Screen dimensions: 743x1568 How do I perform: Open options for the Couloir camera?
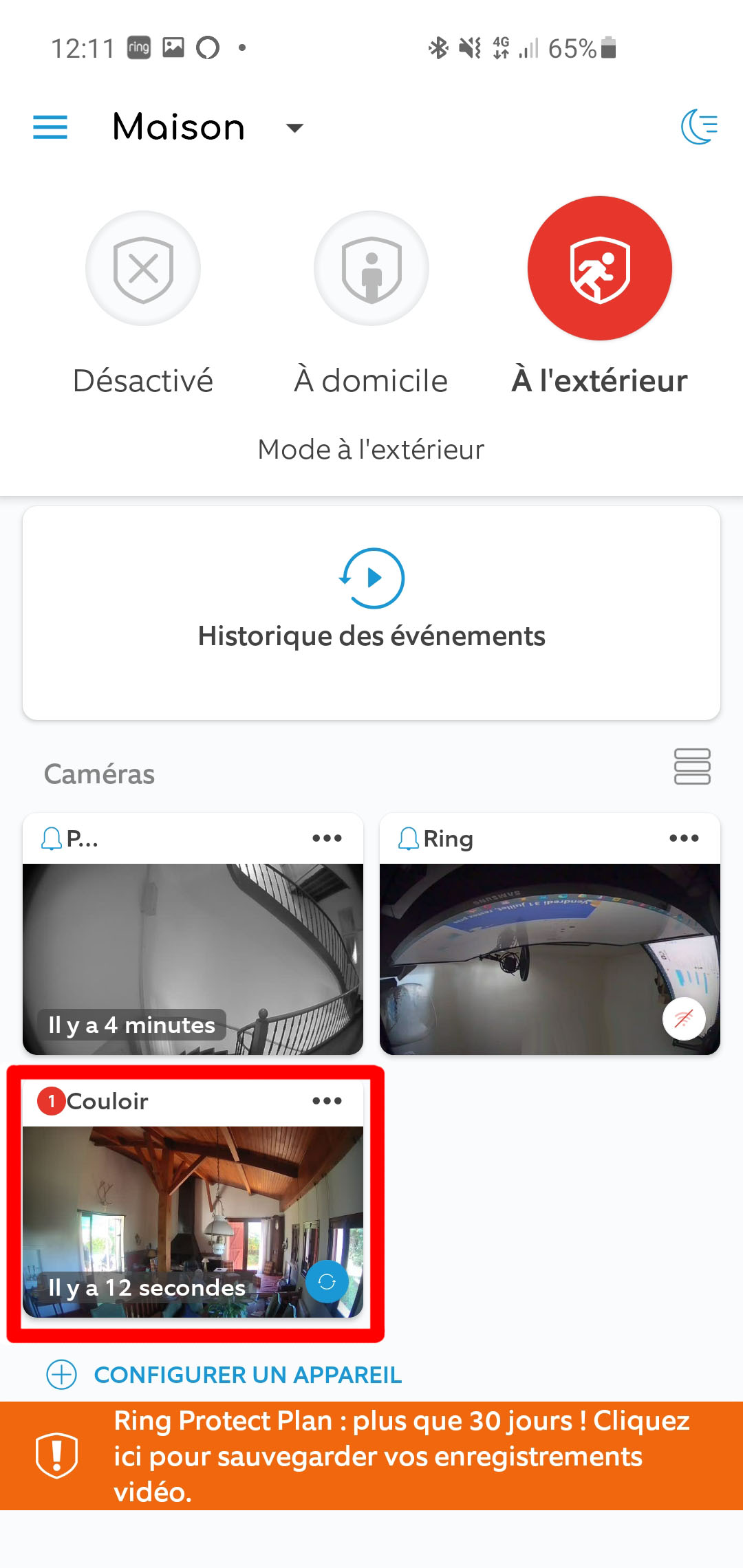point(327,1101)
